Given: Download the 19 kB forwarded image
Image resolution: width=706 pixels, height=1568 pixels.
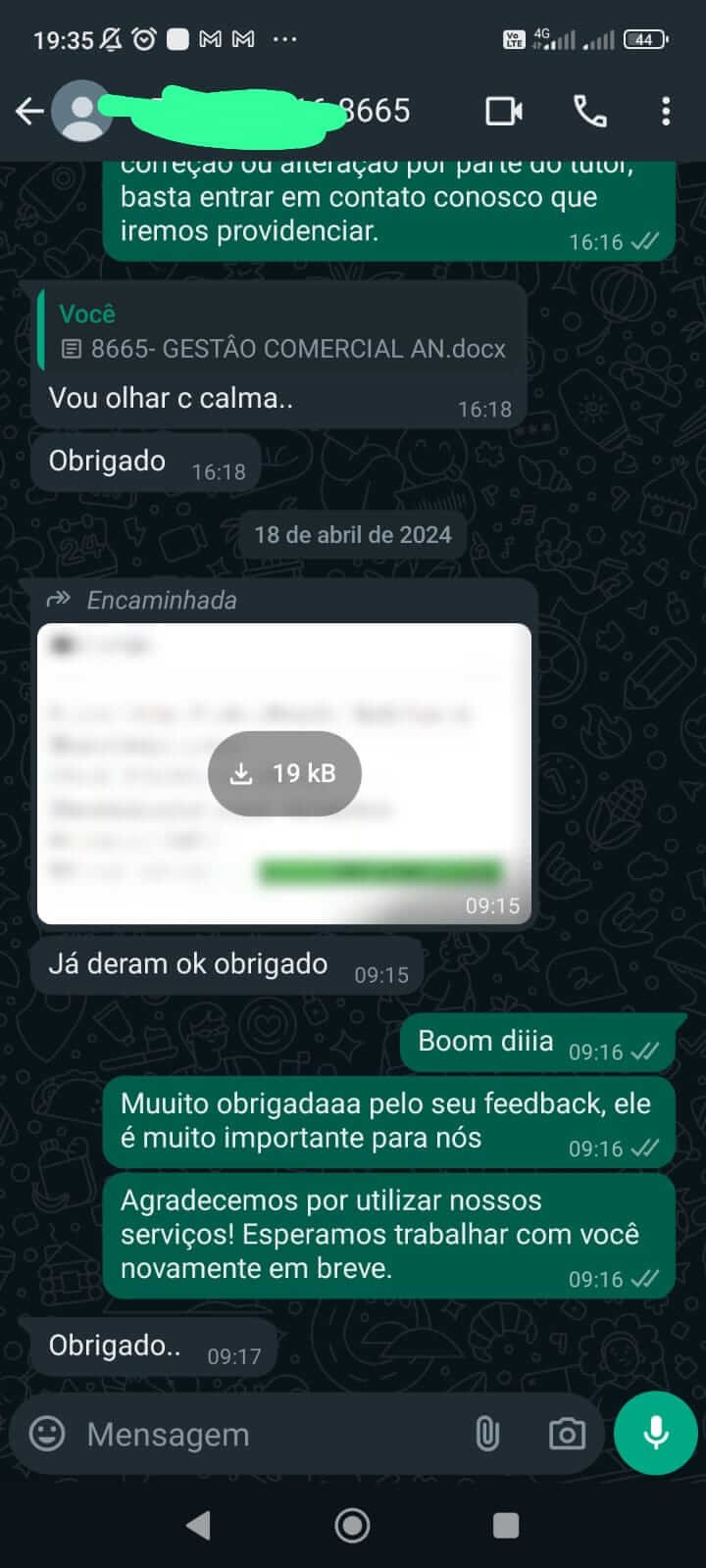Looking at the screenshot, I should [284, 773].
